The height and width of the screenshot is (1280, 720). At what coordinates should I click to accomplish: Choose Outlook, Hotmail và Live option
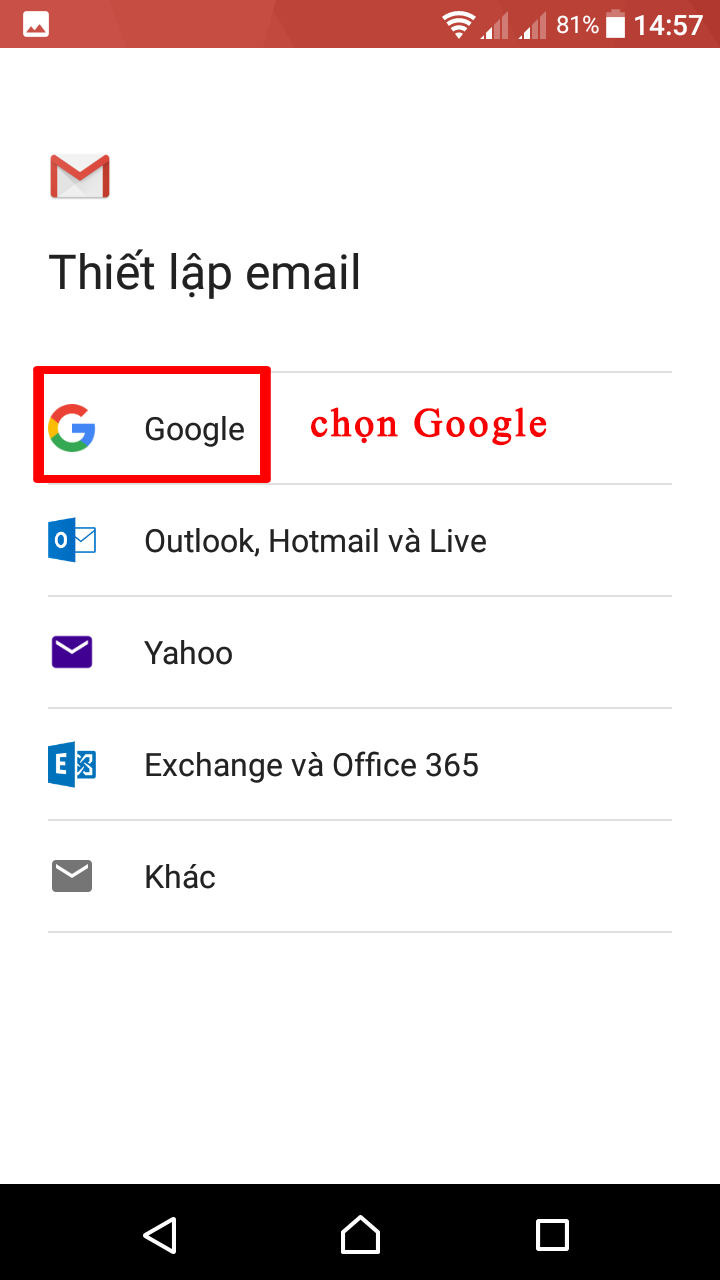(360, 541)
